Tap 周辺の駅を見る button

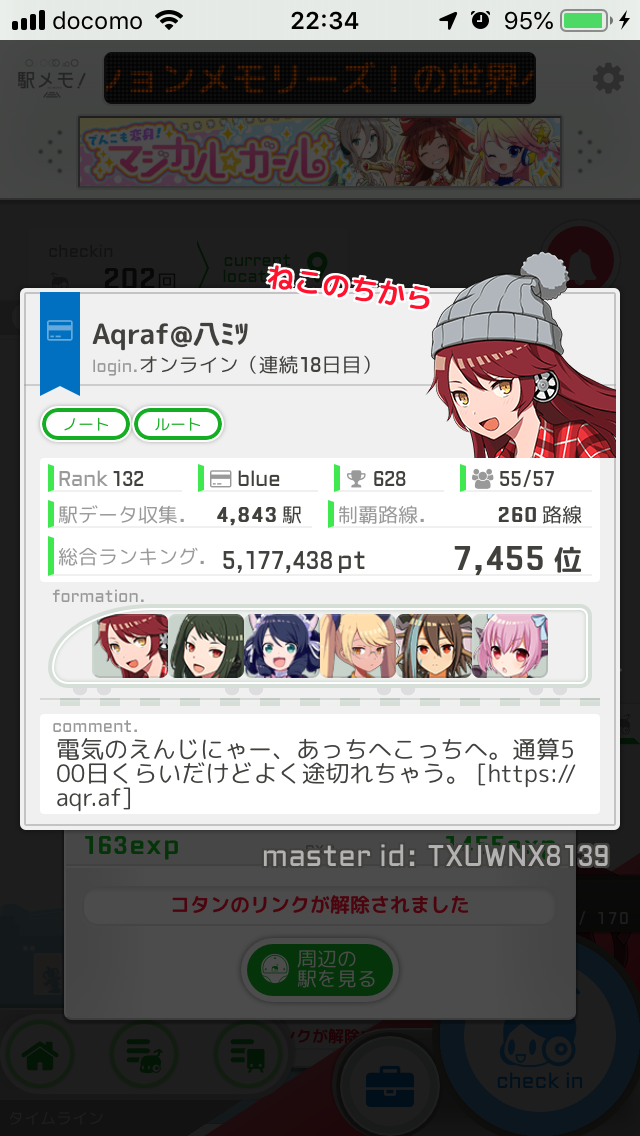pos(320,970)
